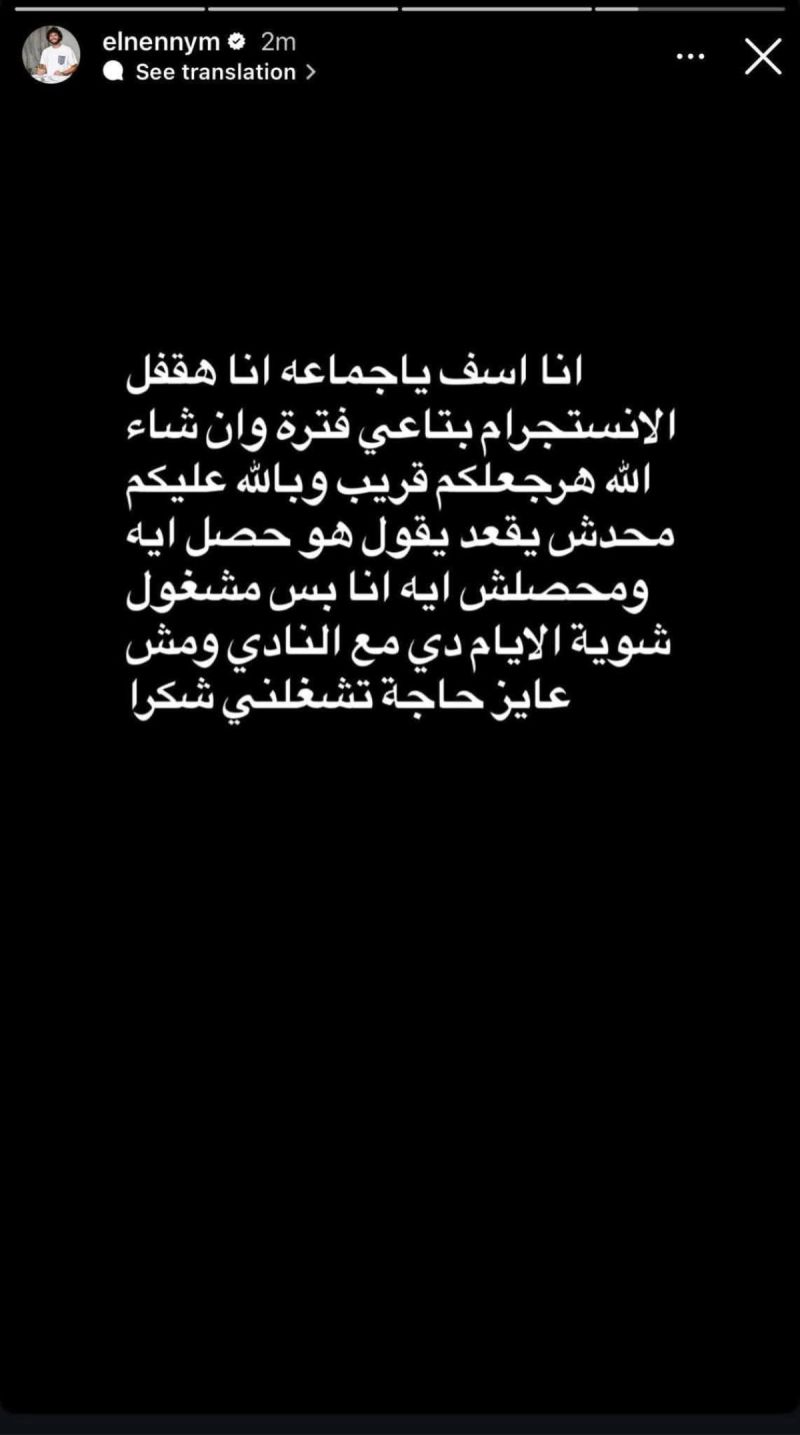Tap the story background to pause playback
The width and height of the screenshot is (800, 1435).
(x=400, y=1000)
